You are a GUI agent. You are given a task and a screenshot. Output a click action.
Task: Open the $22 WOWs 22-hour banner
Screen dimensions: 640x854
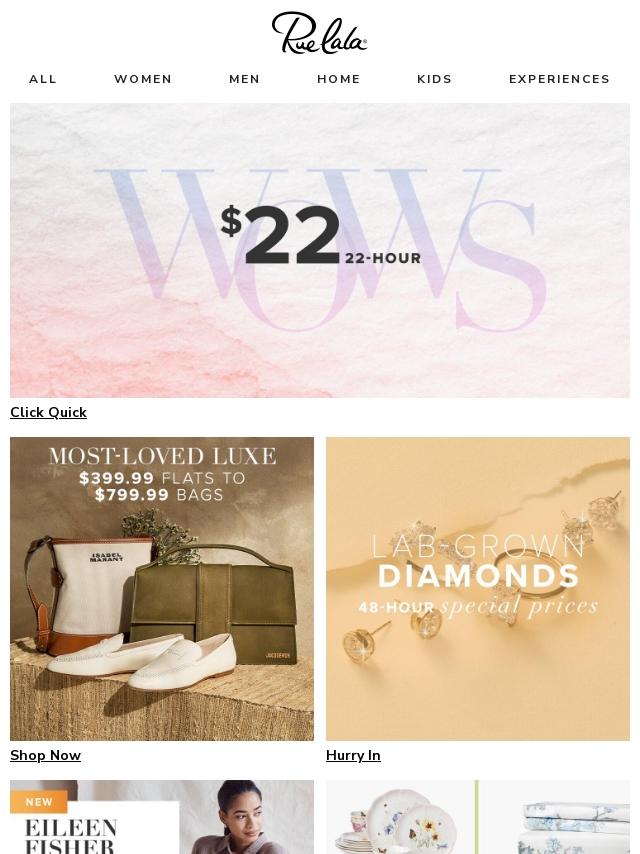pyautogui.click(x=320, y=250)
